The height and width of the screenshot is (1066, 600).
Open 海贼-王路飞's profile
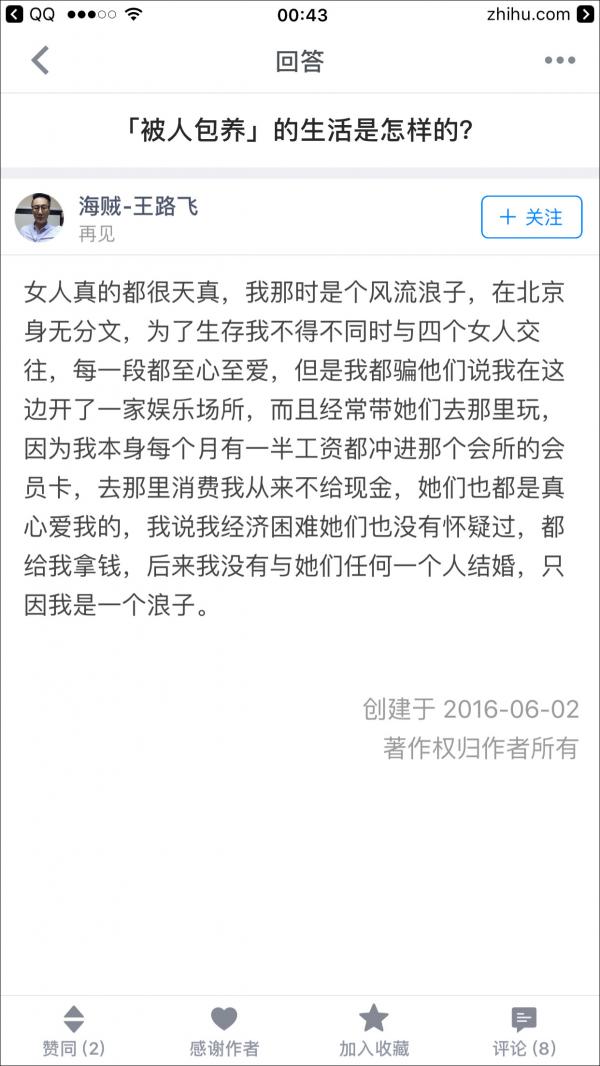[138, 207]
